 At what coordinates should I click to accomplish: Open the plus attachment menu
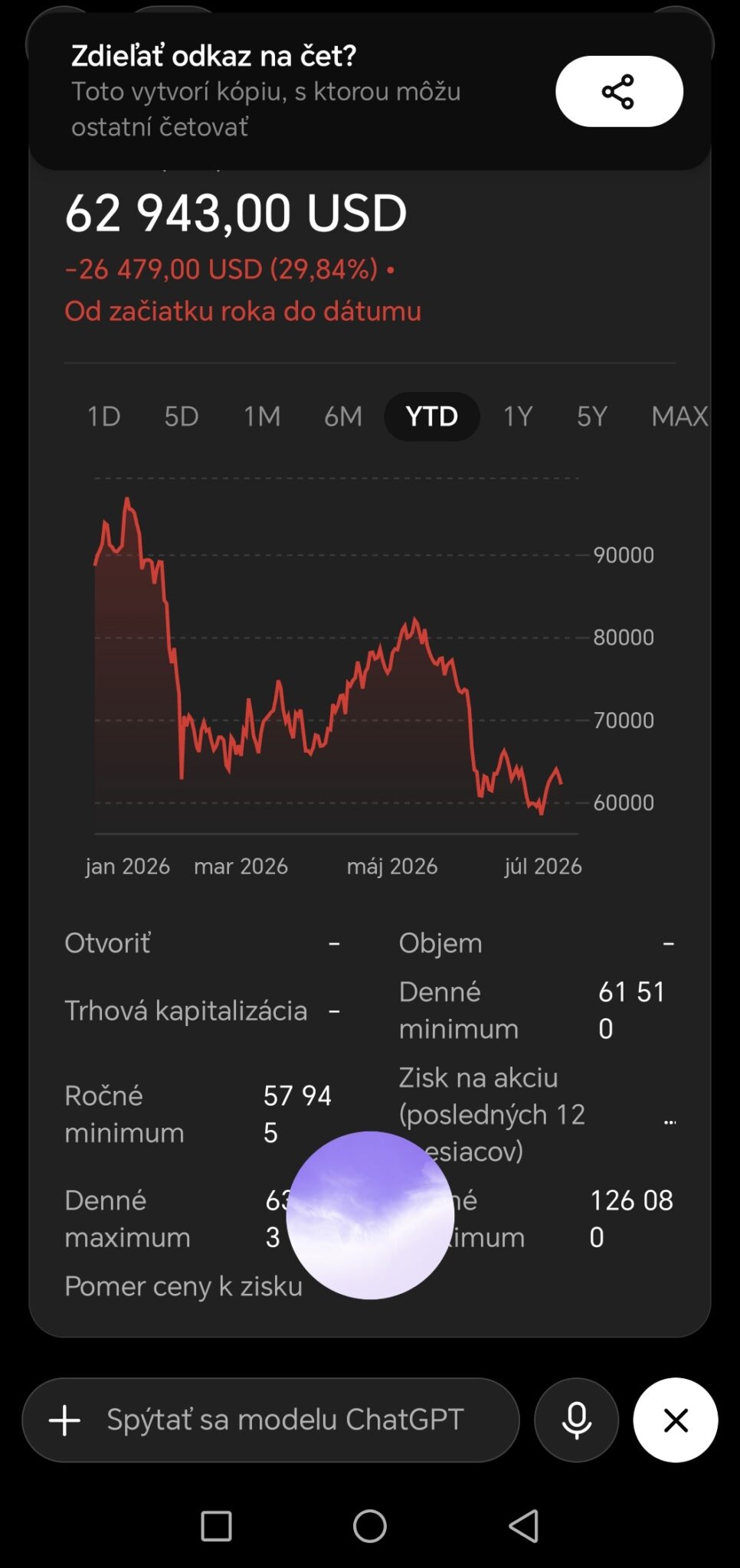tap(64, 1420)
